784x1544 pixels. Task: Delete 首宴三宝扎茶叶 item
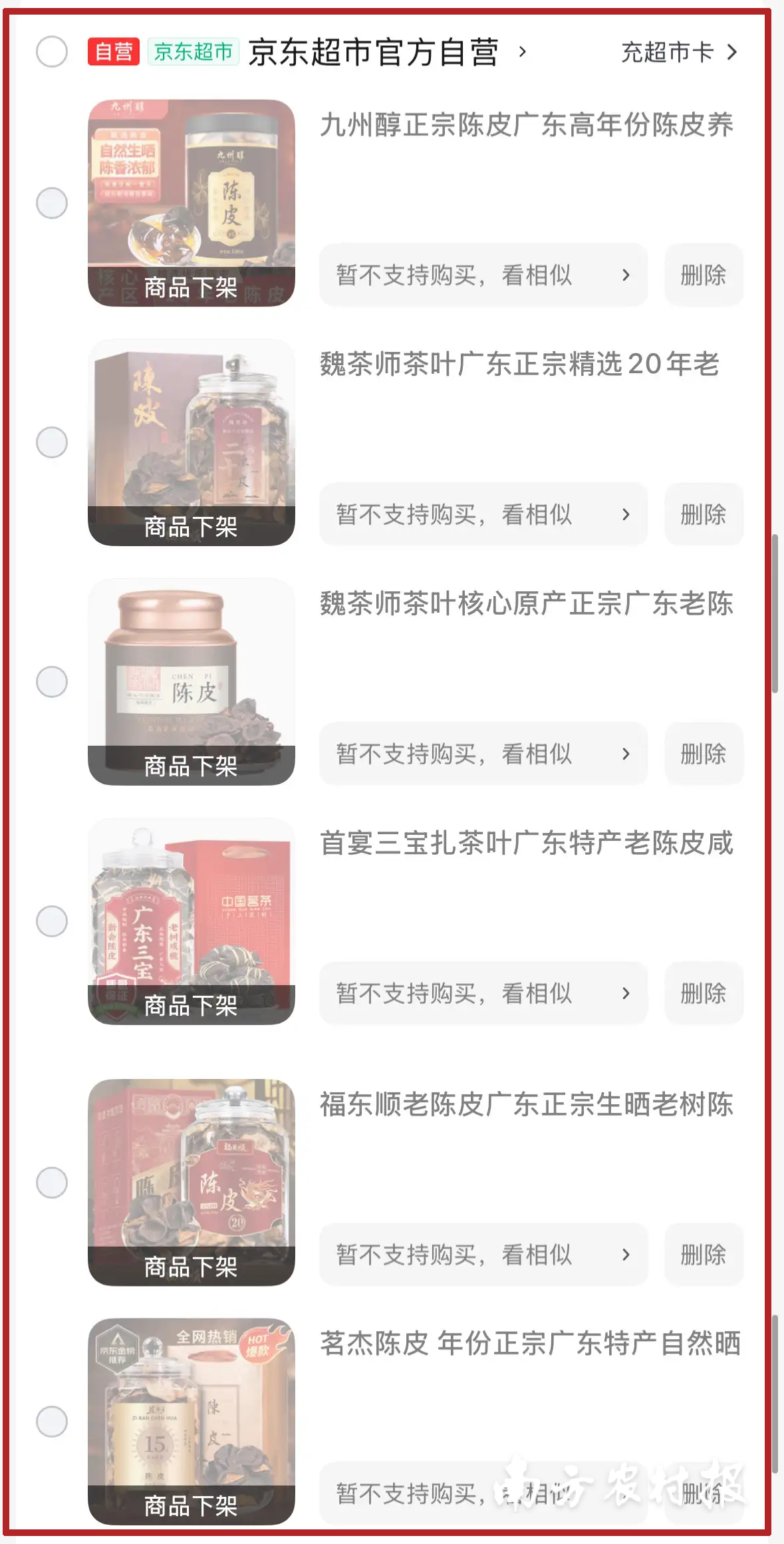point(703,993)
